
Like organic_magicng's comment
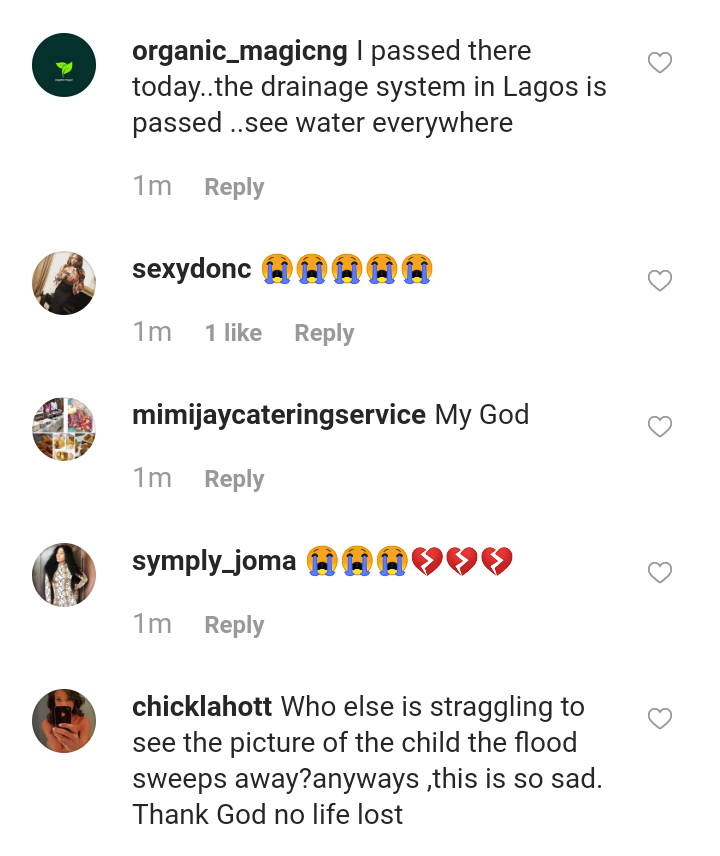[660, 64]
